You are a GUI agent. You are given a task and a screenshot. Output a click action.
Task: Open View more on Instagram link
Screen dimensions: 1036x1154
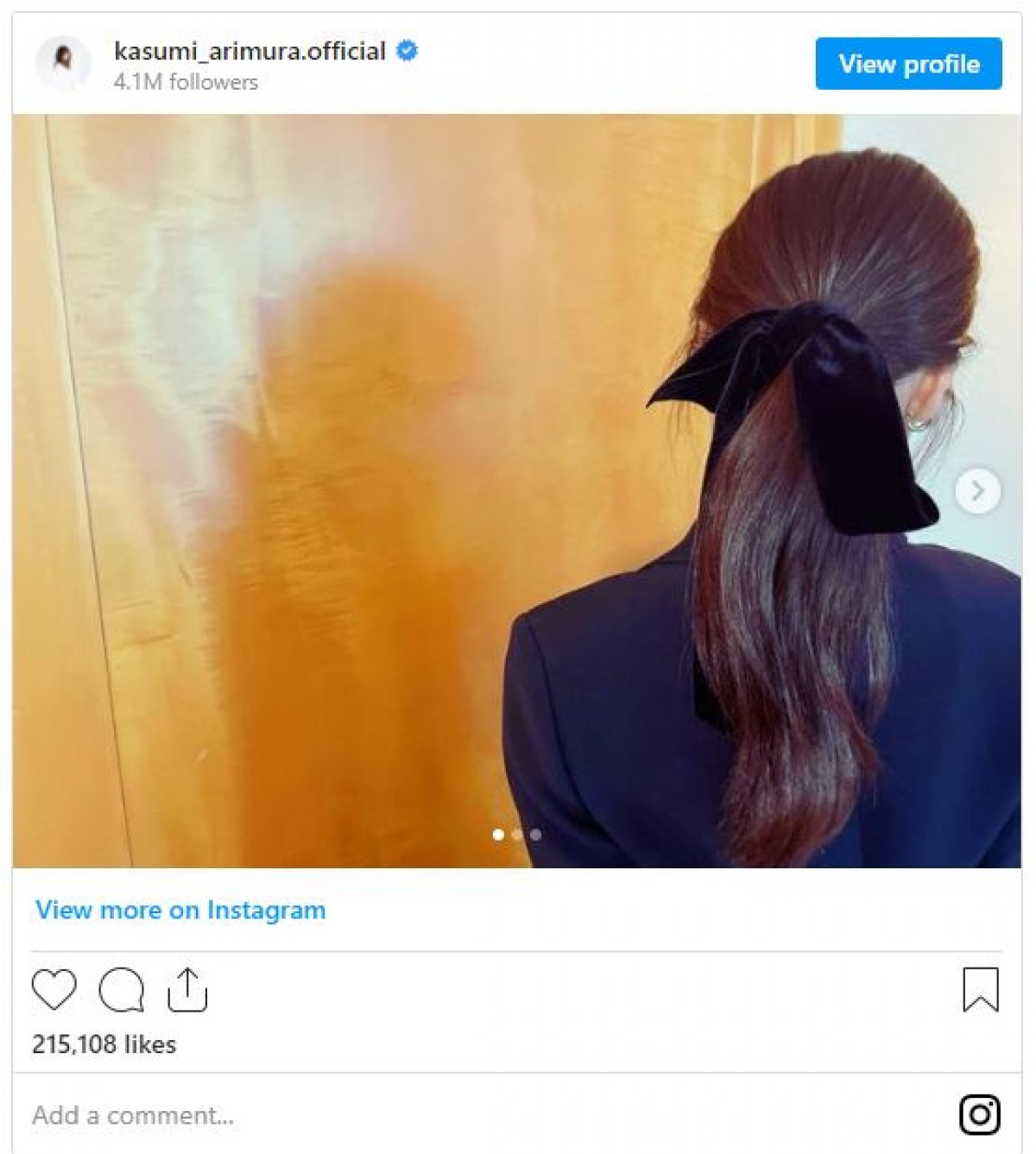(x=180, y=910)
